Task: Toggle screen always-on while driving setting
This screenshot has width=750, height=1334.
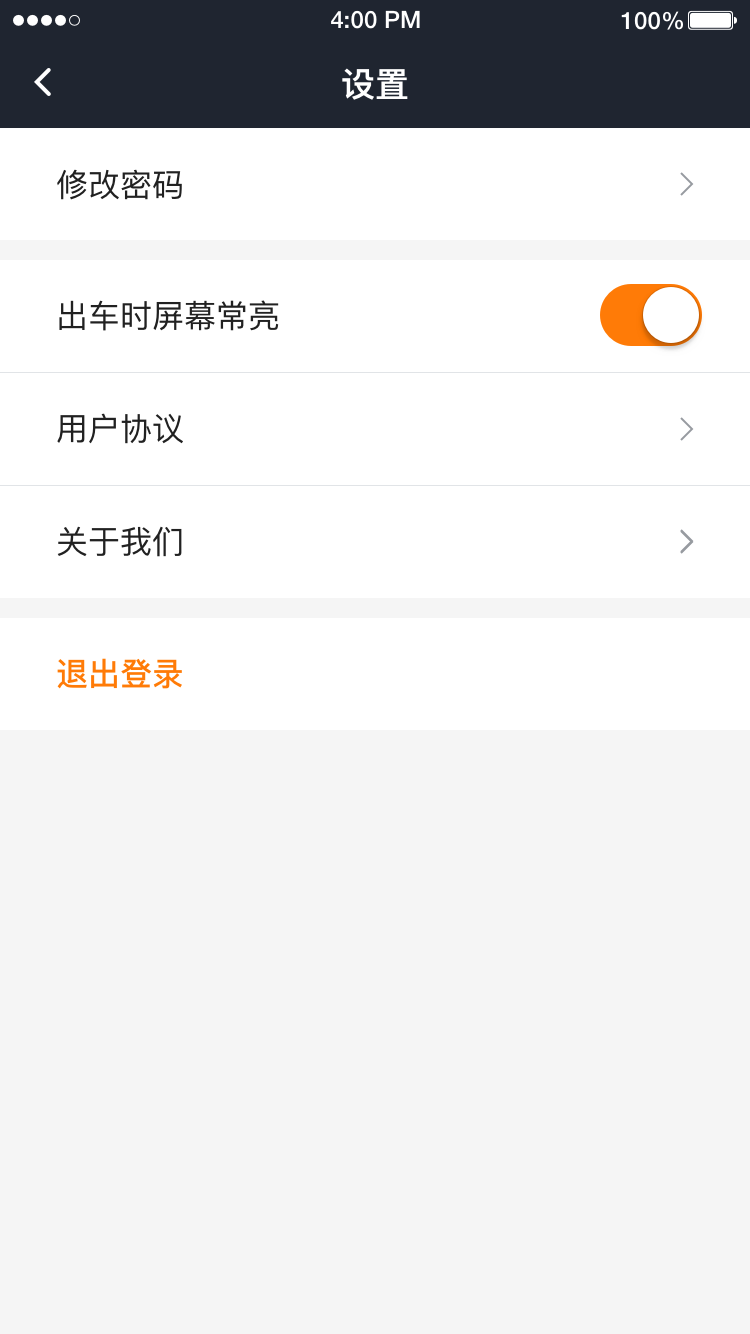Action: (x=650, y=314)
